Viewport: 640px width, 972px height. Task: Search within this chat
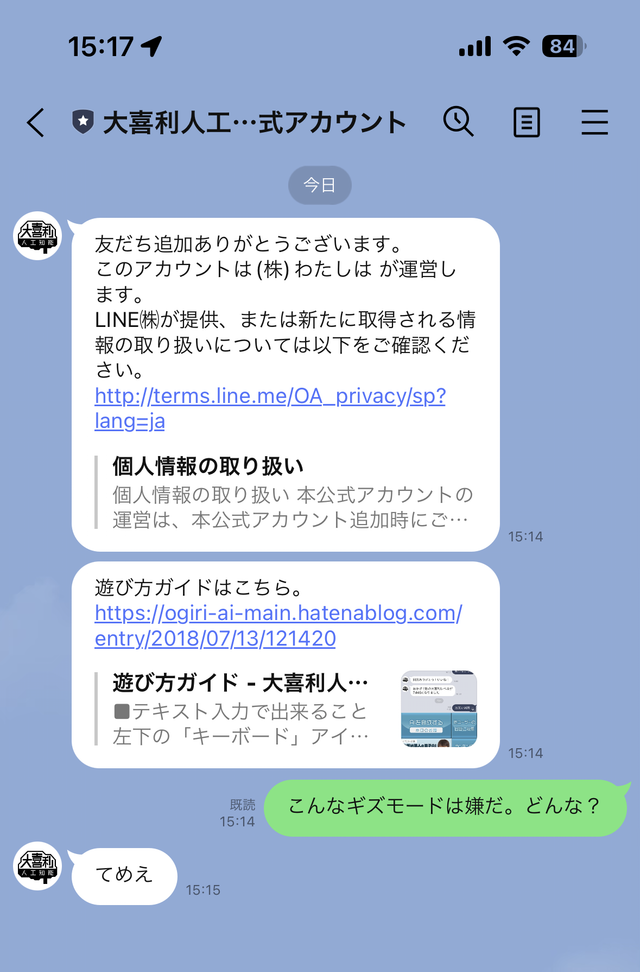(458, 122)
